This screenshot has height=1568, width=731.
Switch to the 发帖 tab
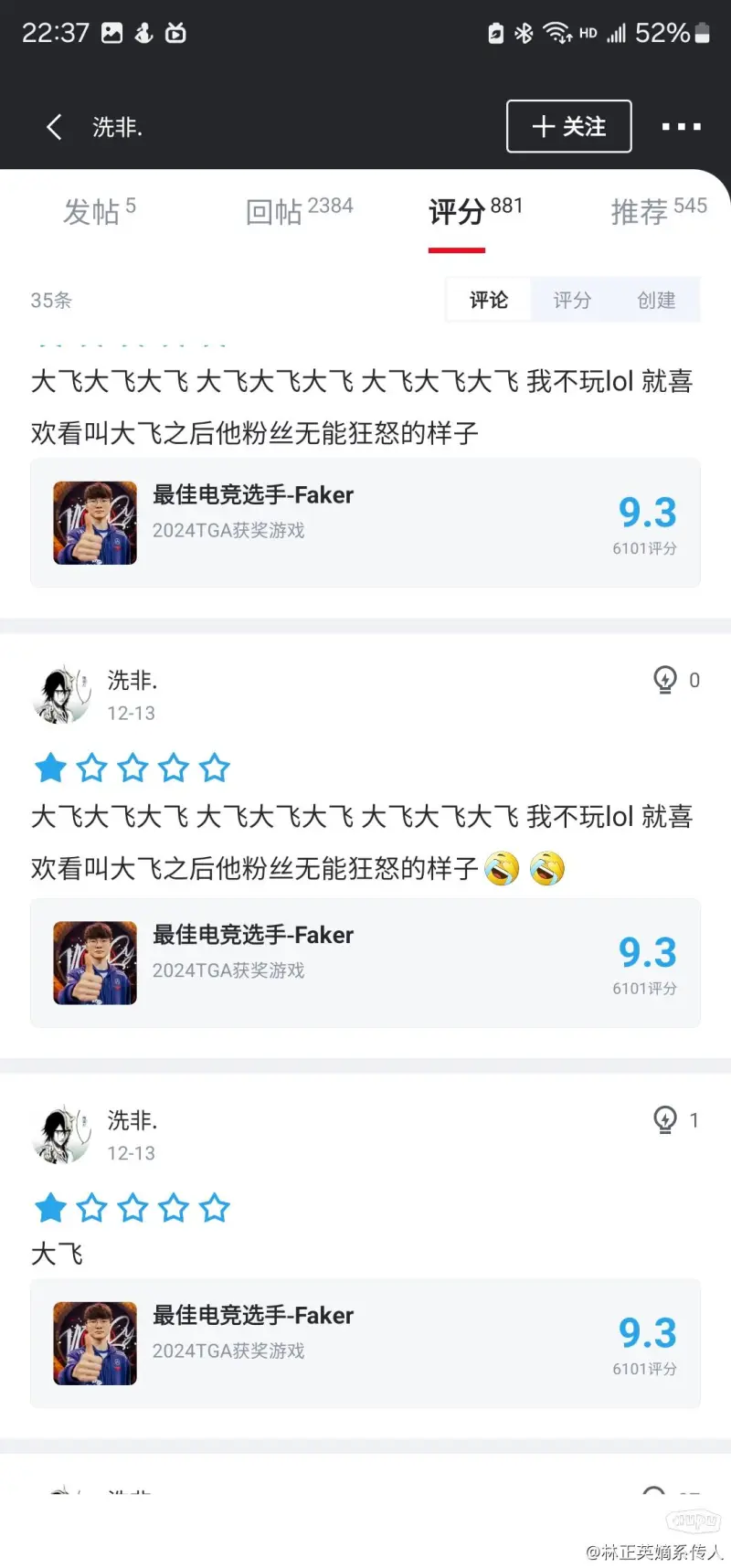coord(99,211)
